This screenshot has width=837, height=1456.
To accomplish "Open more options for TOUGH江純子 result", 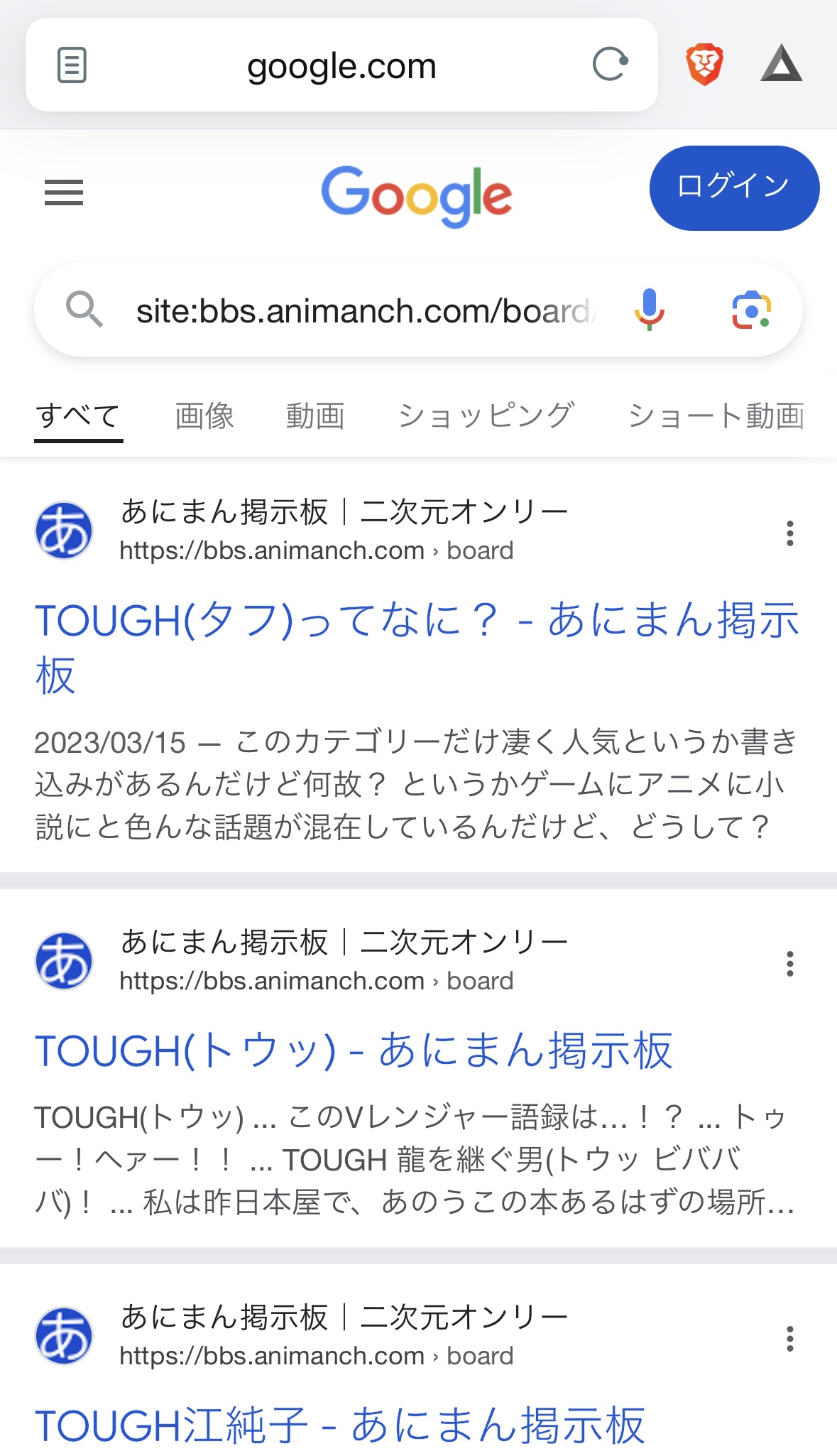I will click(x=789, y=1339).
